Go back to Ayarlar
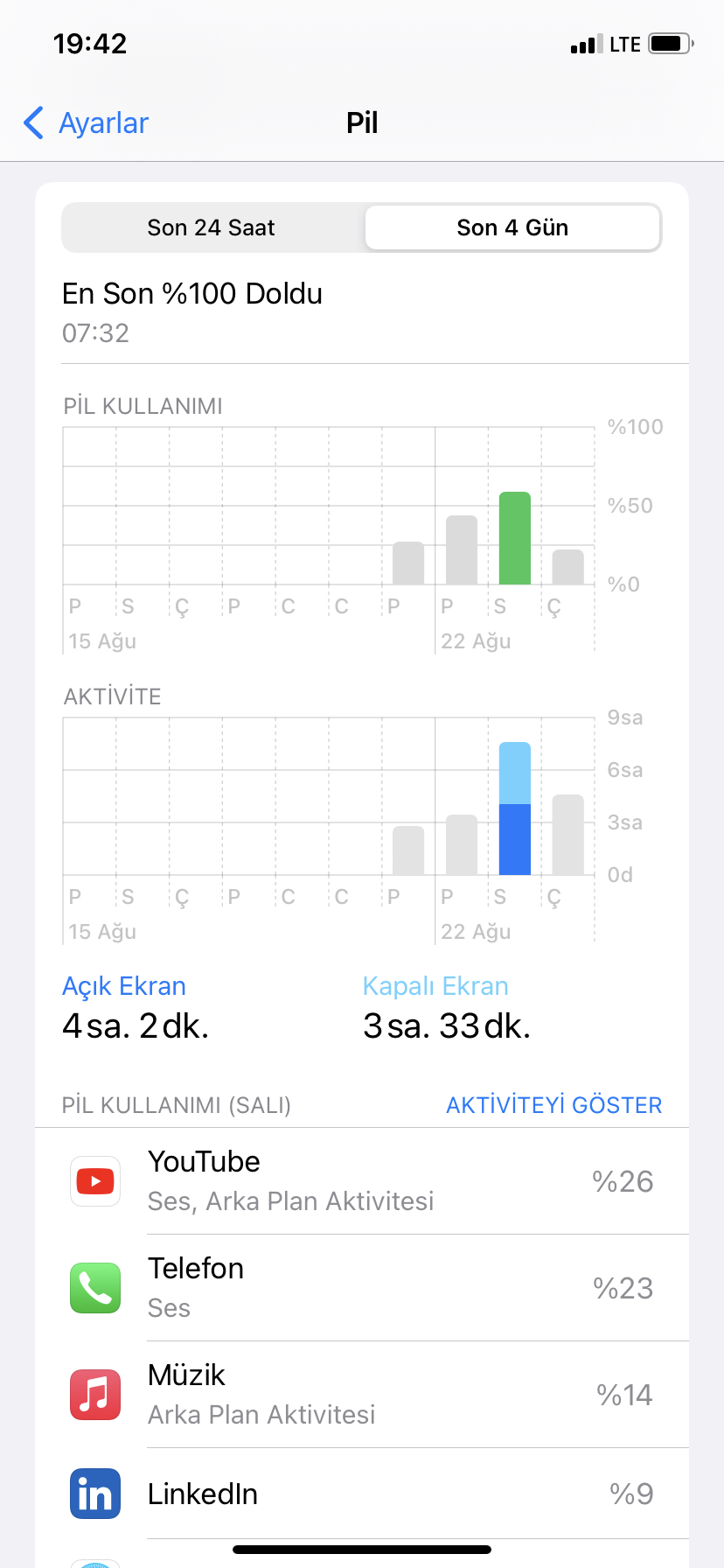The image size is (724, 1568). [86, 122]
